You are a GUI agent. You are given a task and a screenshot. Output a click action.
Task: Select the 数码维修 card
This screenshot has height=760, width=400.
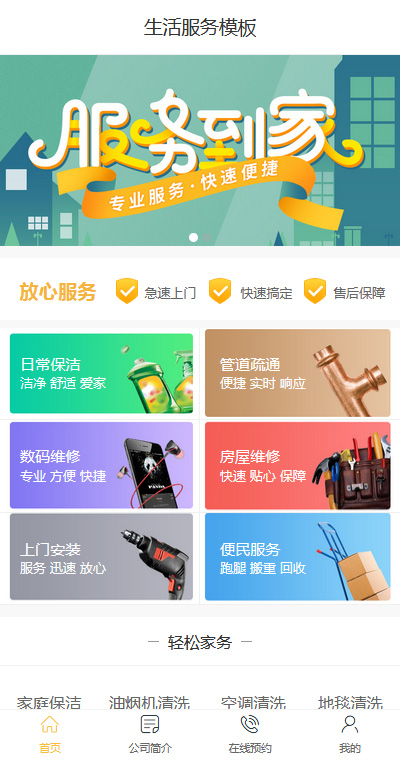pyautogui.click(x=101, y=465)
